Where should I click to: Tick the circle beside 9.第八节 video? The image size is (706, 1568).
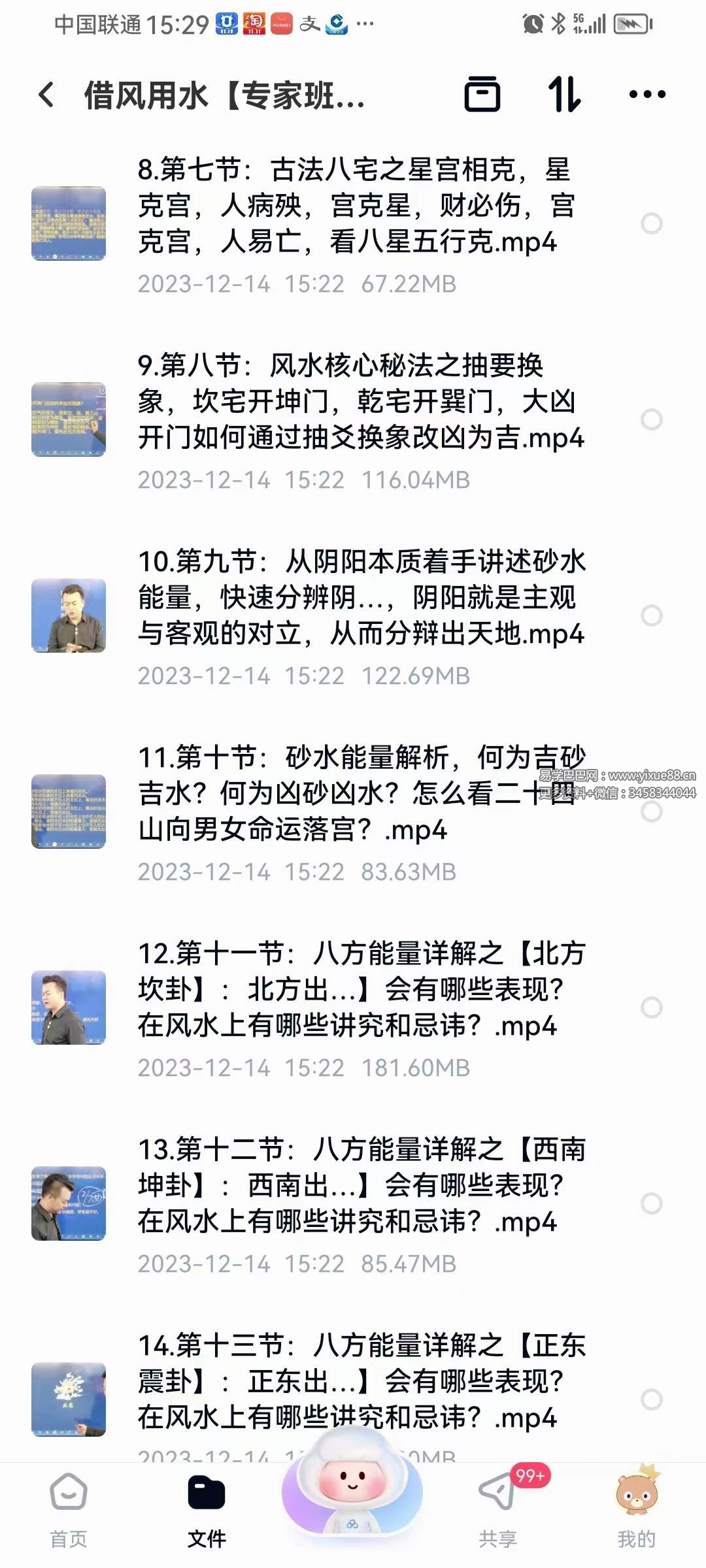click(651, 419)
